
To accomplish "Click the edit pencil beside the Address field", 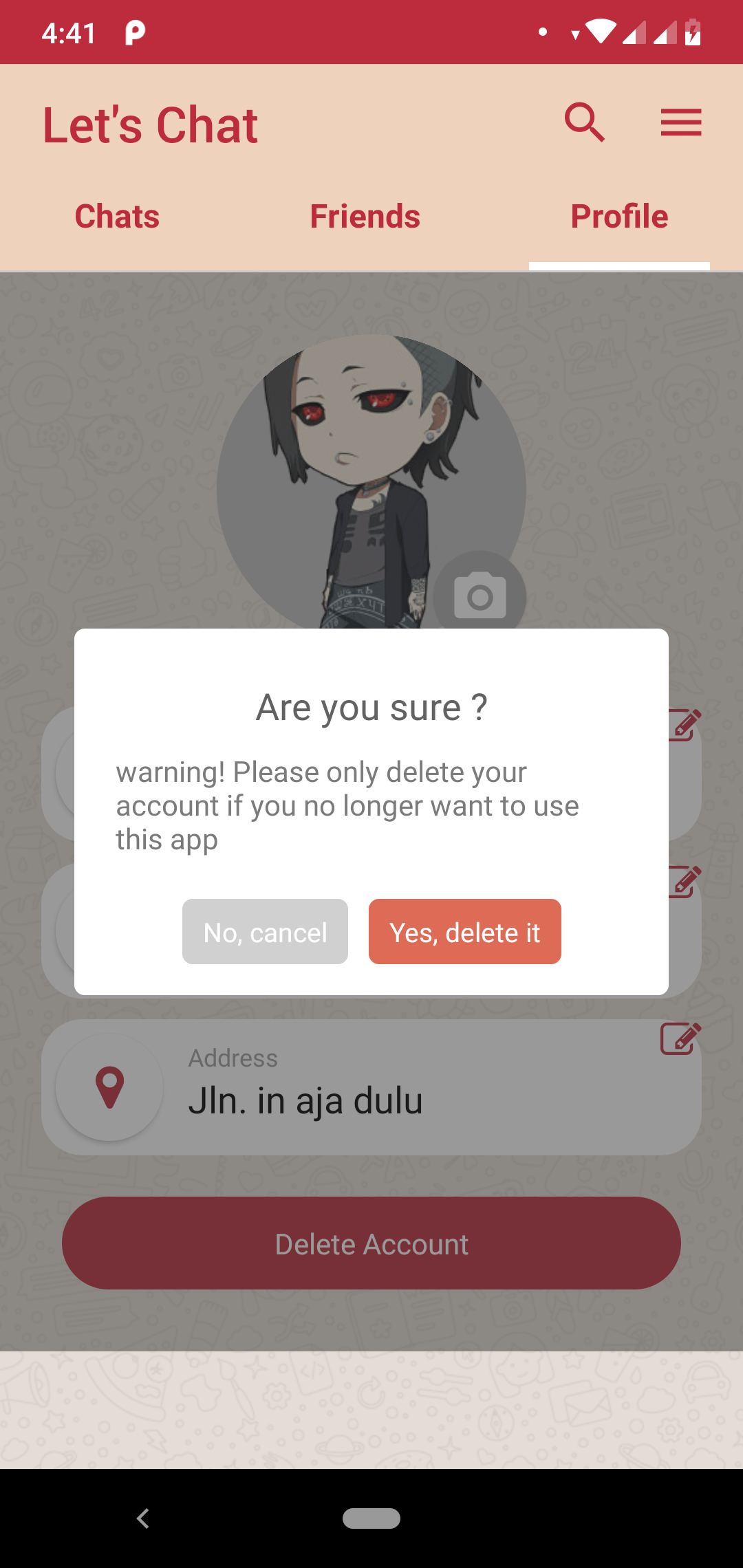I will (679, 1038).
